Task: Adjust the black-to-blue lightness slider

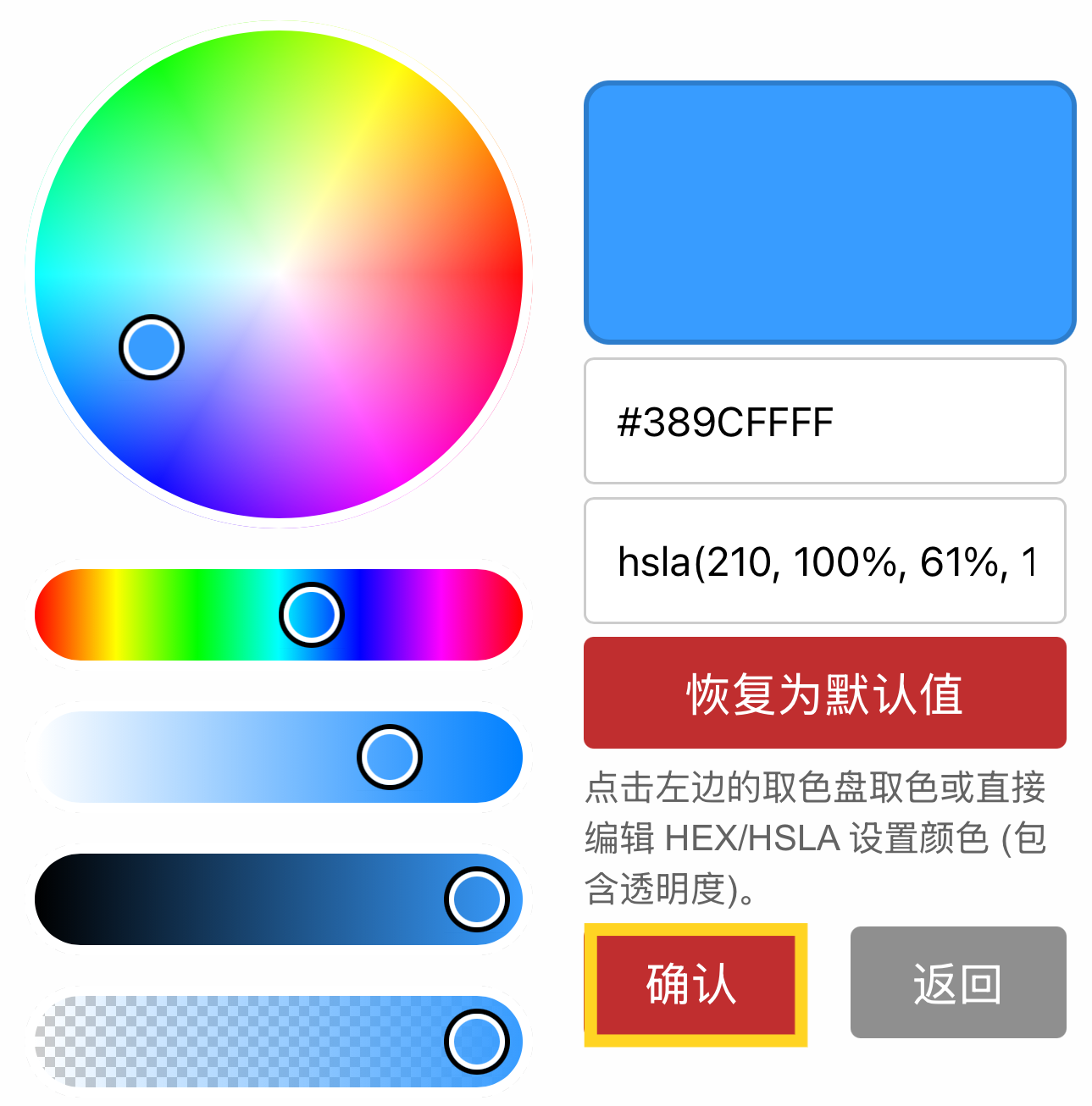Action: pyautogui.click(x=279, y=899)
